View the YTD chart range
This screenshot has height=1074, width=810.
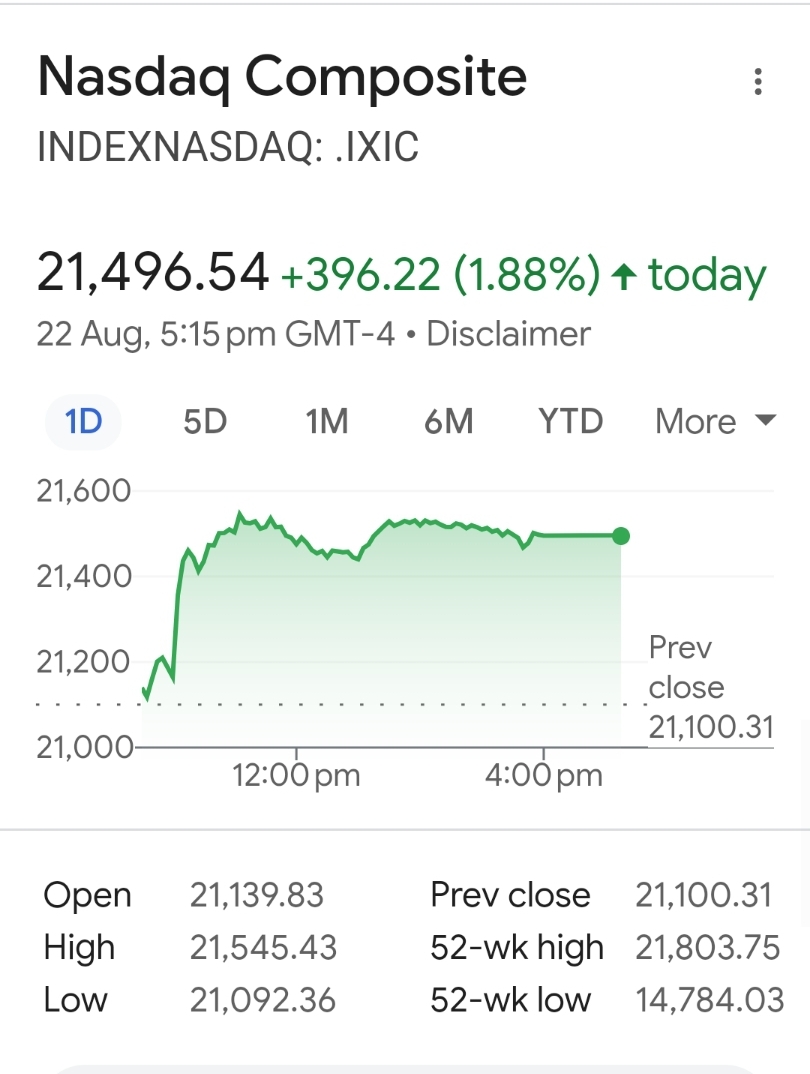[x=571, y=422]
